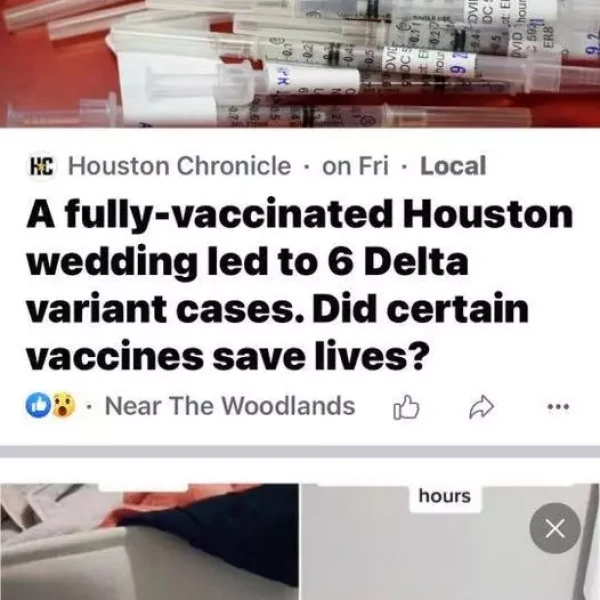This screenshot has width=600, height=600.
Task: View reactions on the wedding article
Action: [49, 407]
